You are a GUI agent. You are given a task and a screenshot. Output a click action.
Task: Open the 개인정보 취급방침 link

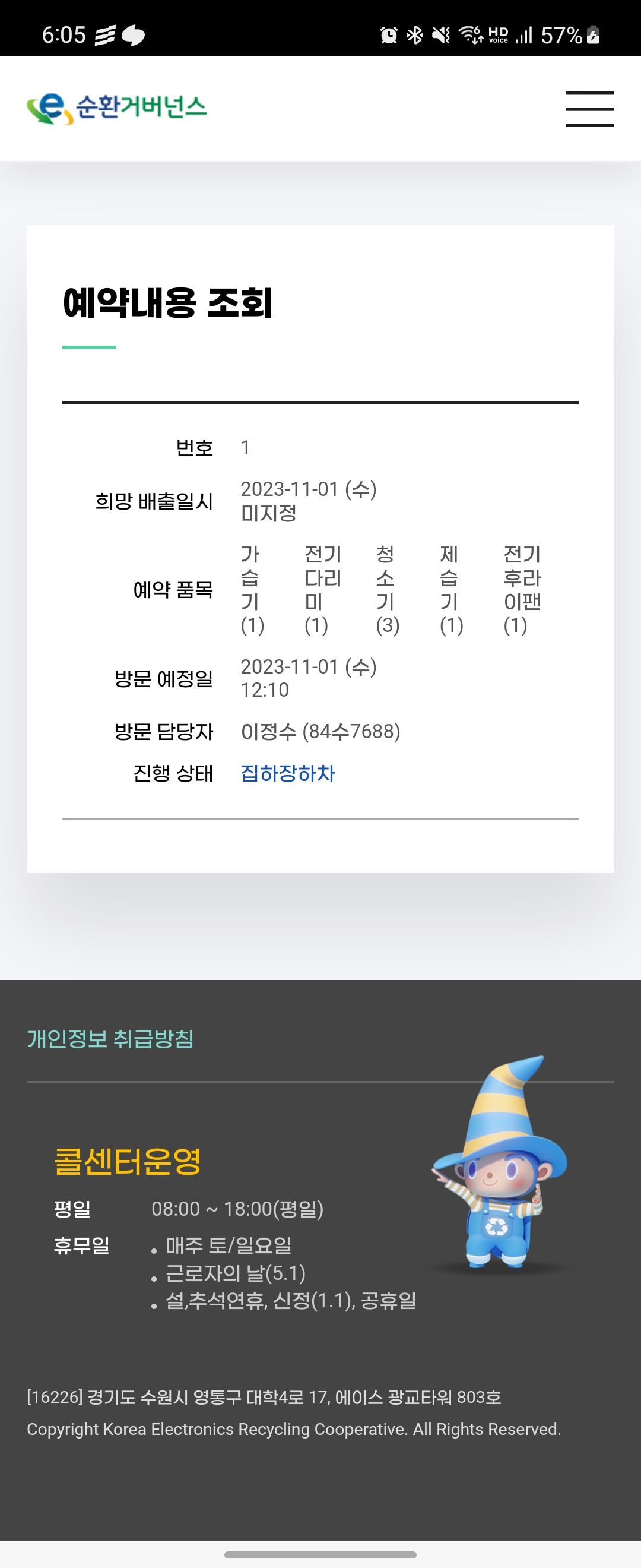(110, 1038)
